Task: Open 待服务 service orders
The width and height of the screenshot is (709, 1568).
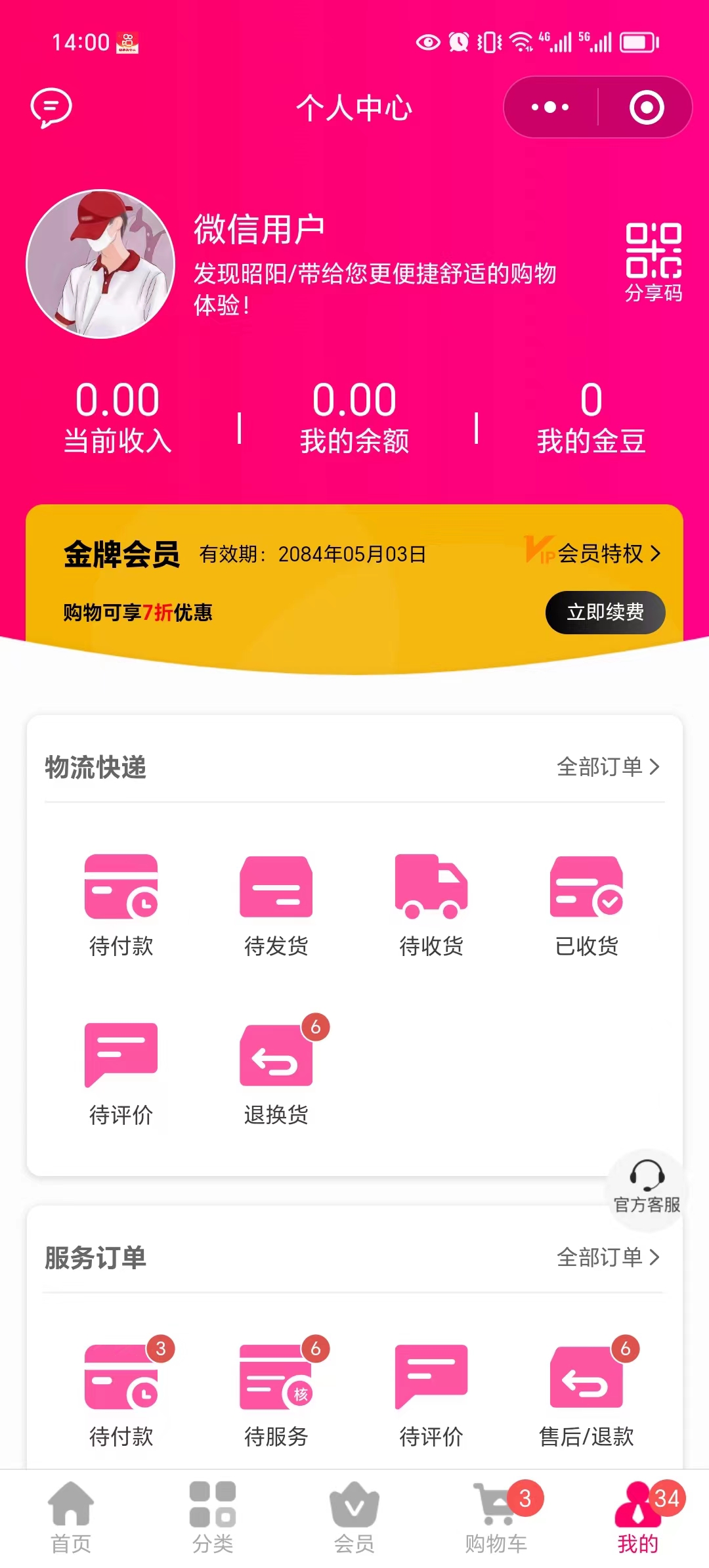Action: 276,1393
